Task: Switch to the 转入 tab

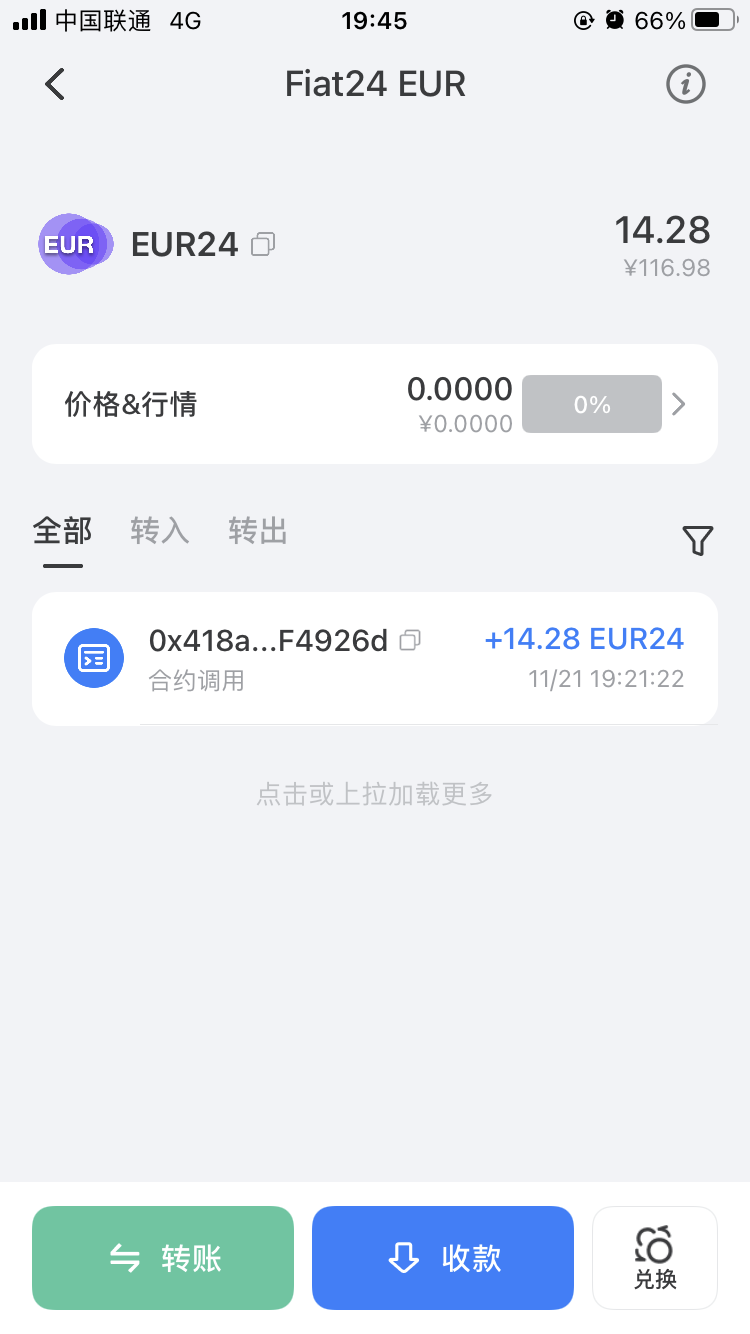Action: pyautogui.click(x=160, y=531)
